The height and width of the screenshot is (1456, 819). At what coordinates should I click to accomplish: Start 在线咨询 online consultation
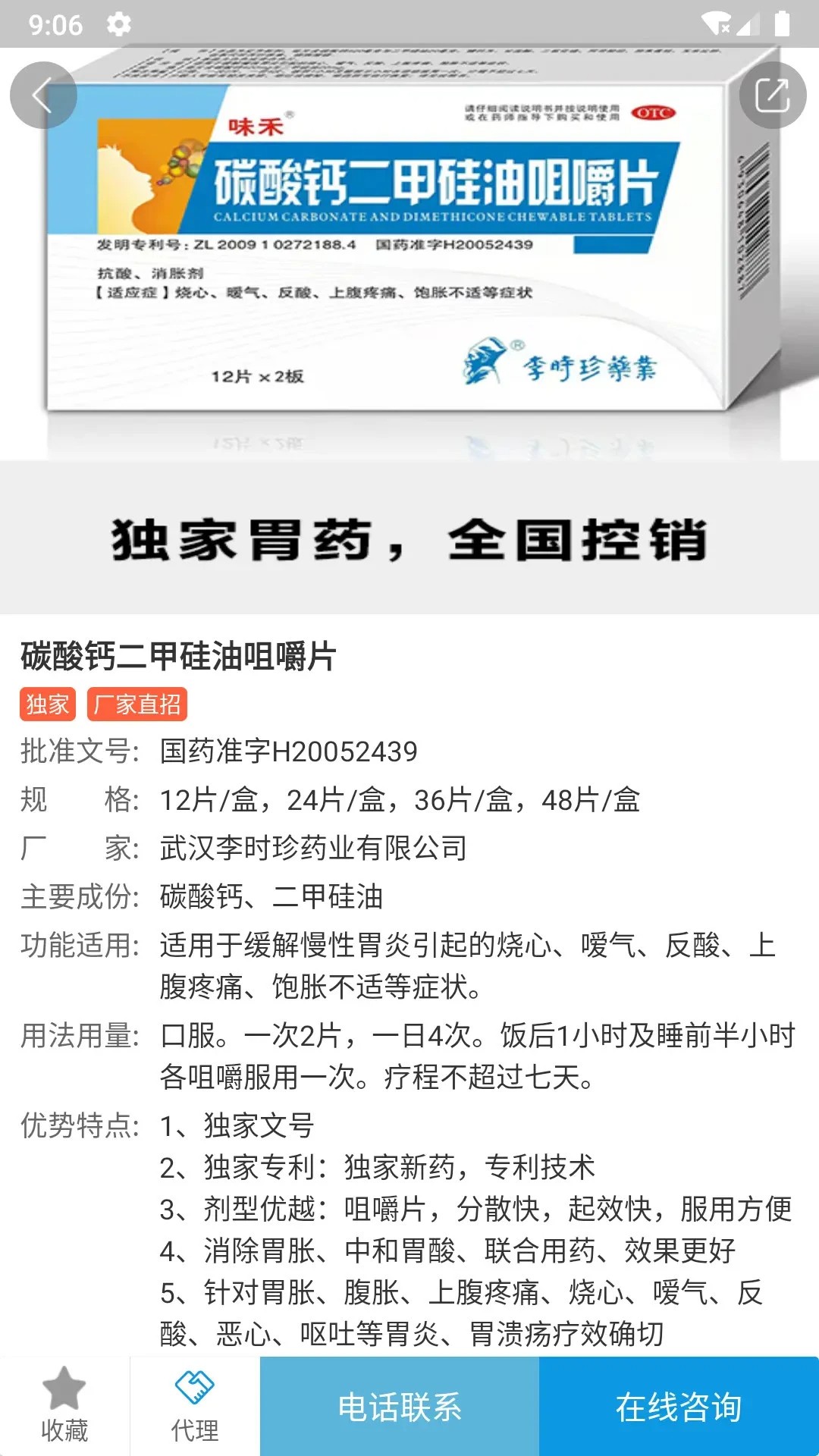click(x=679, y=1407)
